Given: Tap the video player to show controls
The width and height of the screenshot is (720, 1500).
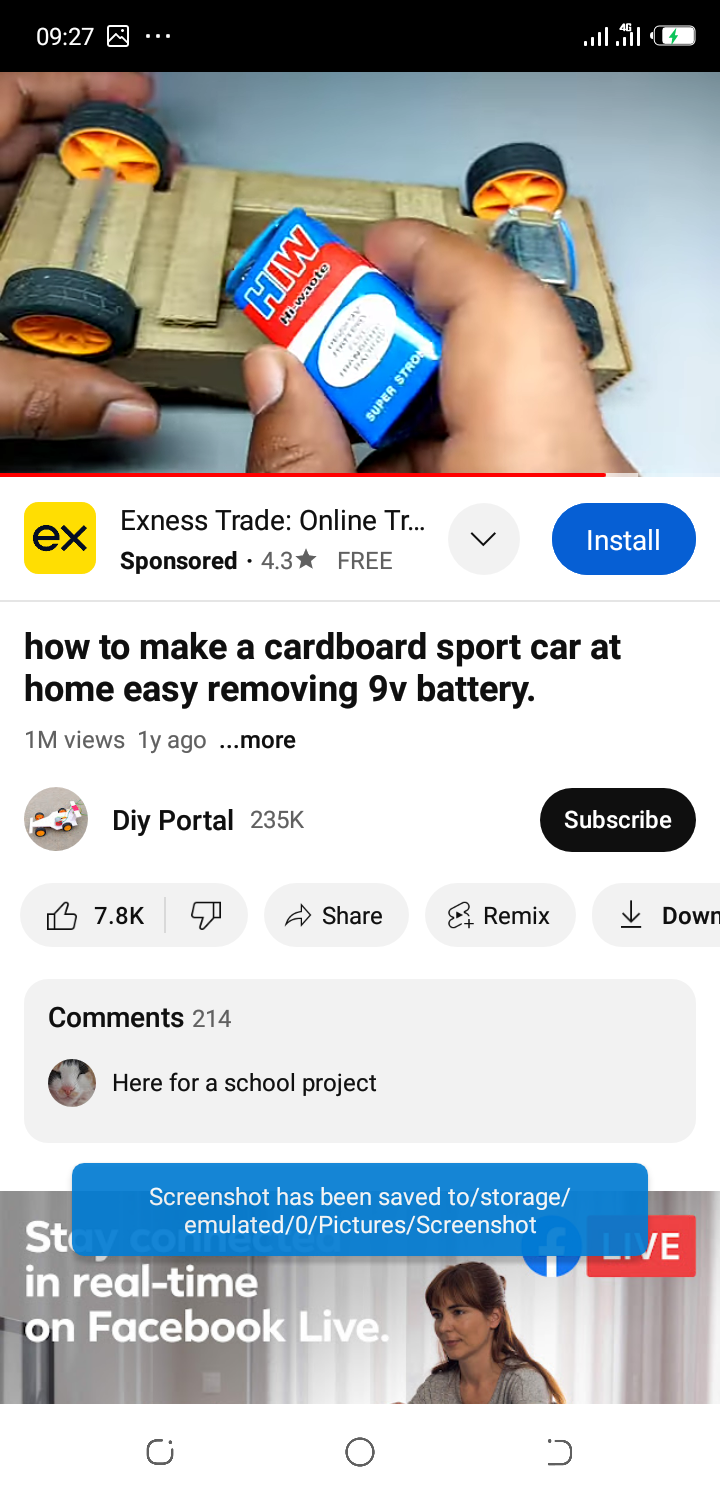Looking at the screenshot, I should point(359,270).
